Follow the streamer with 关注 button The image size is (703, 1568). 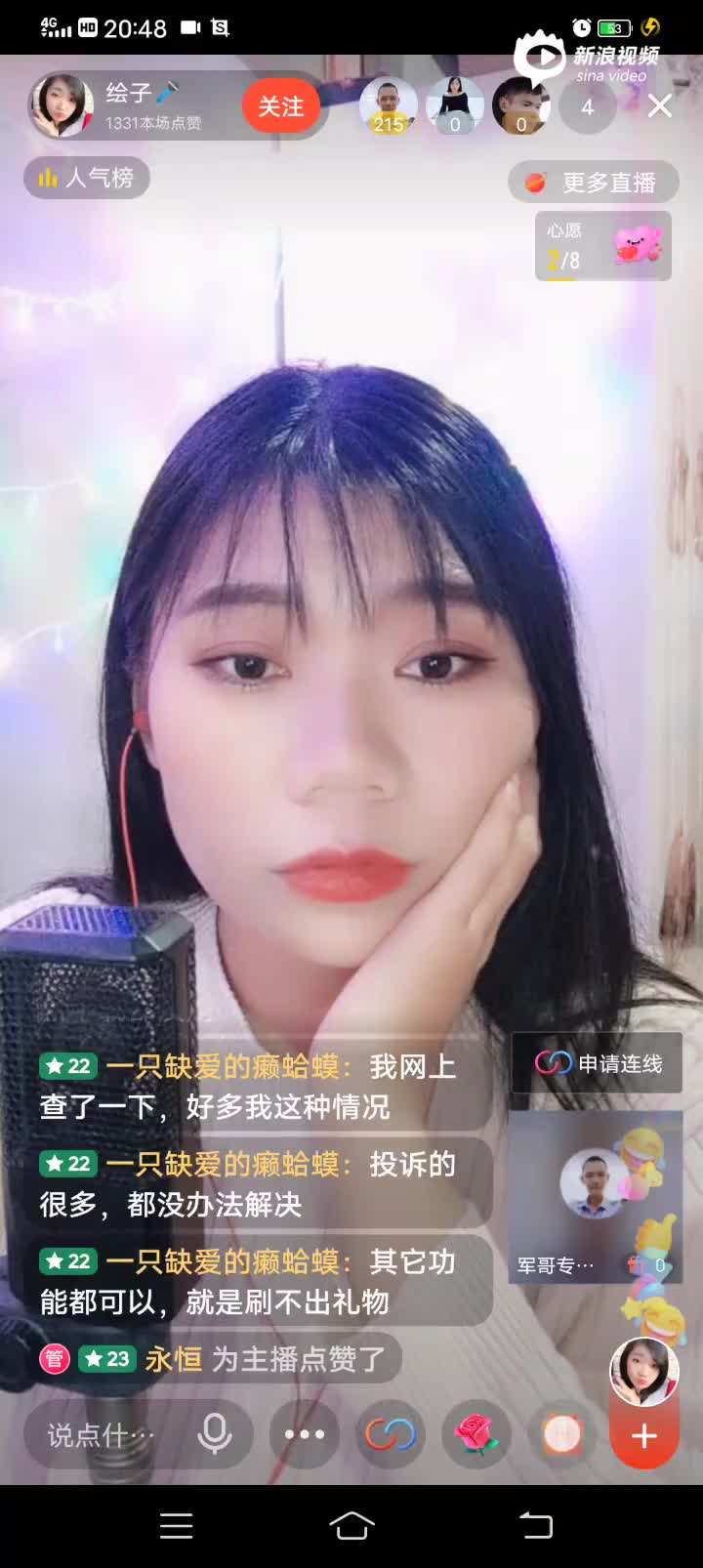280,106
